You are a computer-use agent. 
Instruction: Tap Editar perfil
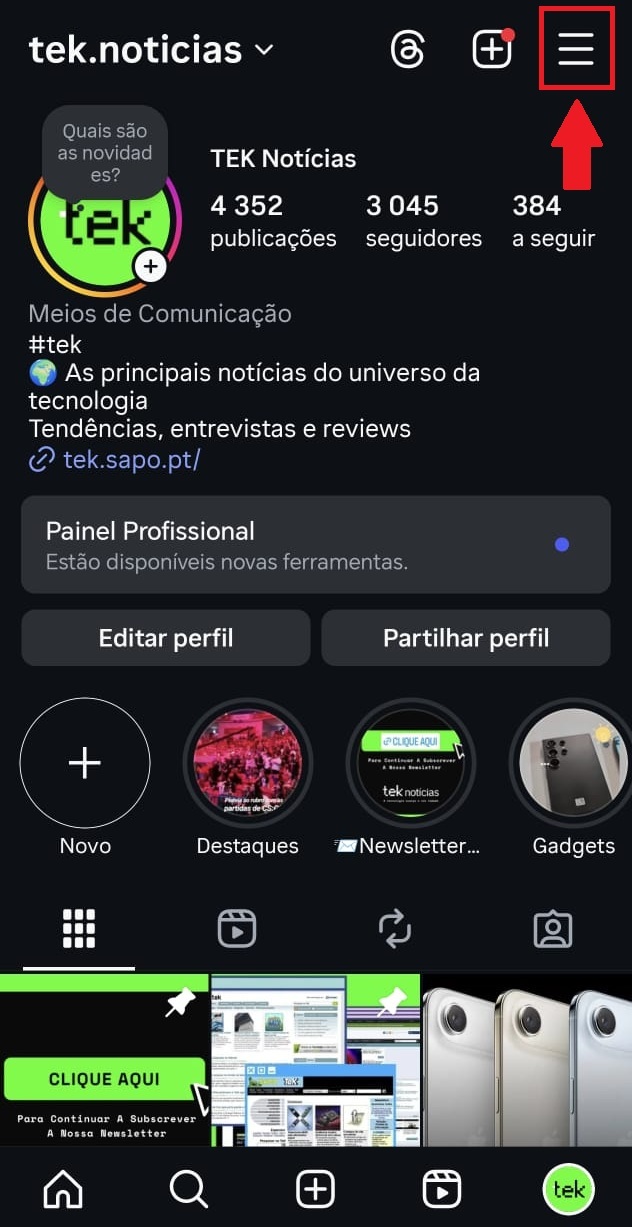coord(166,638)
